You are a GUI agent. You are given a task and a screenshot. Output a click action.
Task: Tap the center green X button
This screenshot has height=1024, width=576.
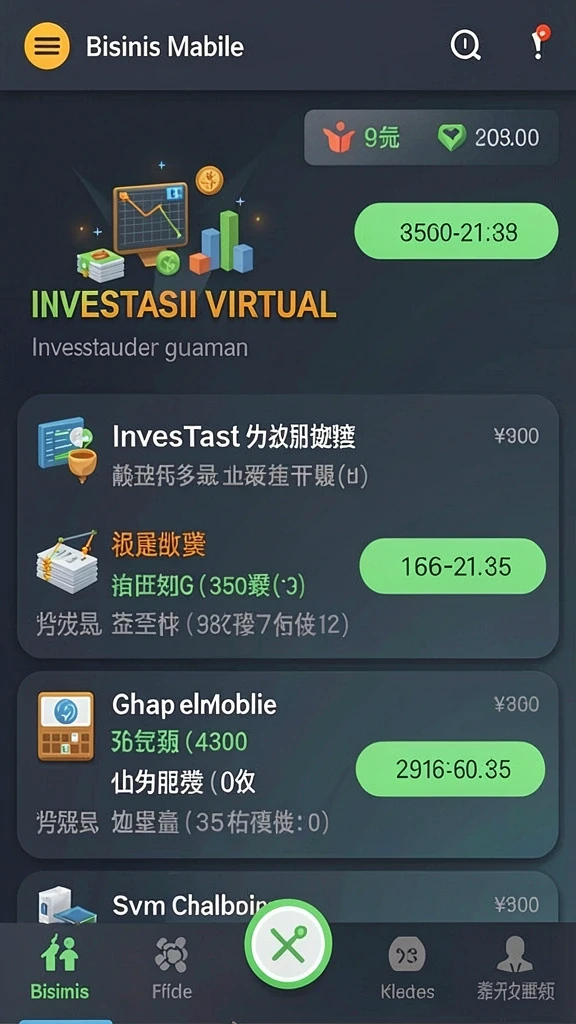(x=288, y=944)
